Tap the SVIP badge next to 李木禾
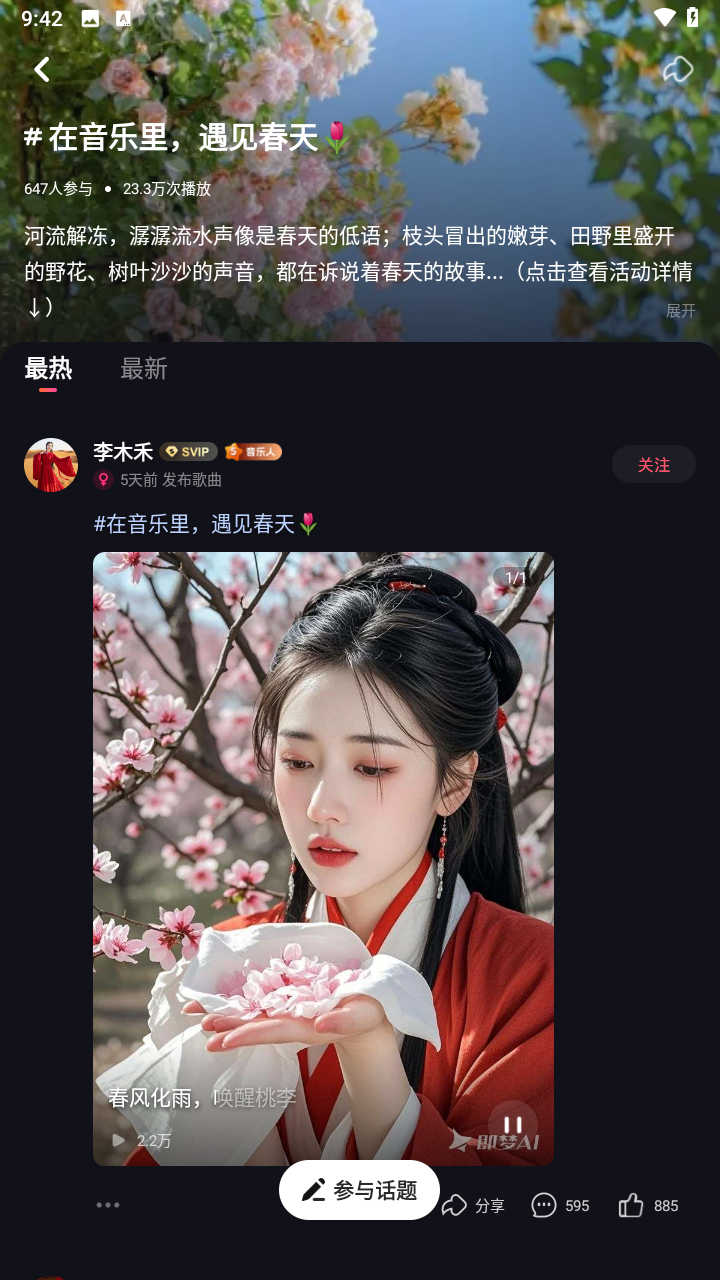This screenshot has width=720, height=1280. coord(189,451)
